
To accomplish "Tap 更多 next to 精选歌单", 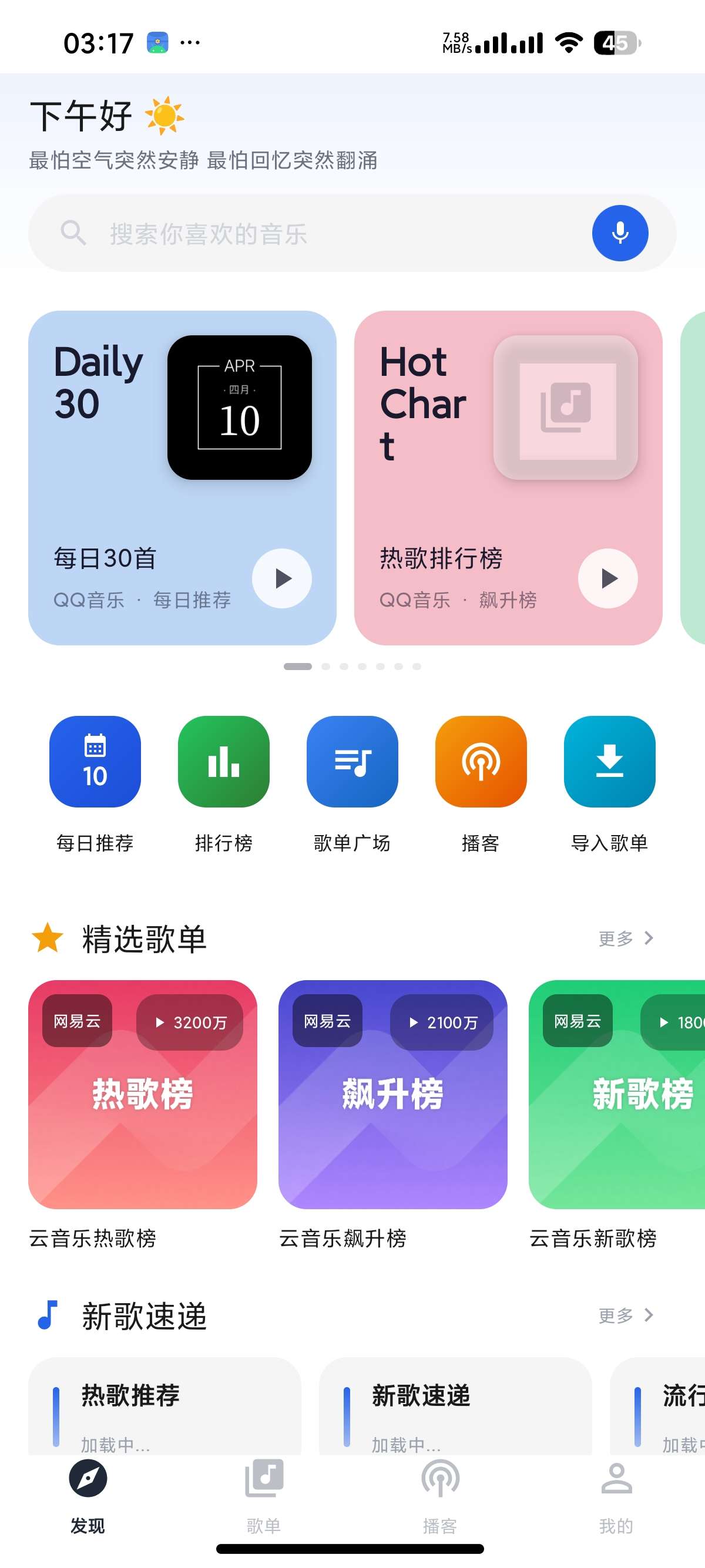I will tap(616, 938).
